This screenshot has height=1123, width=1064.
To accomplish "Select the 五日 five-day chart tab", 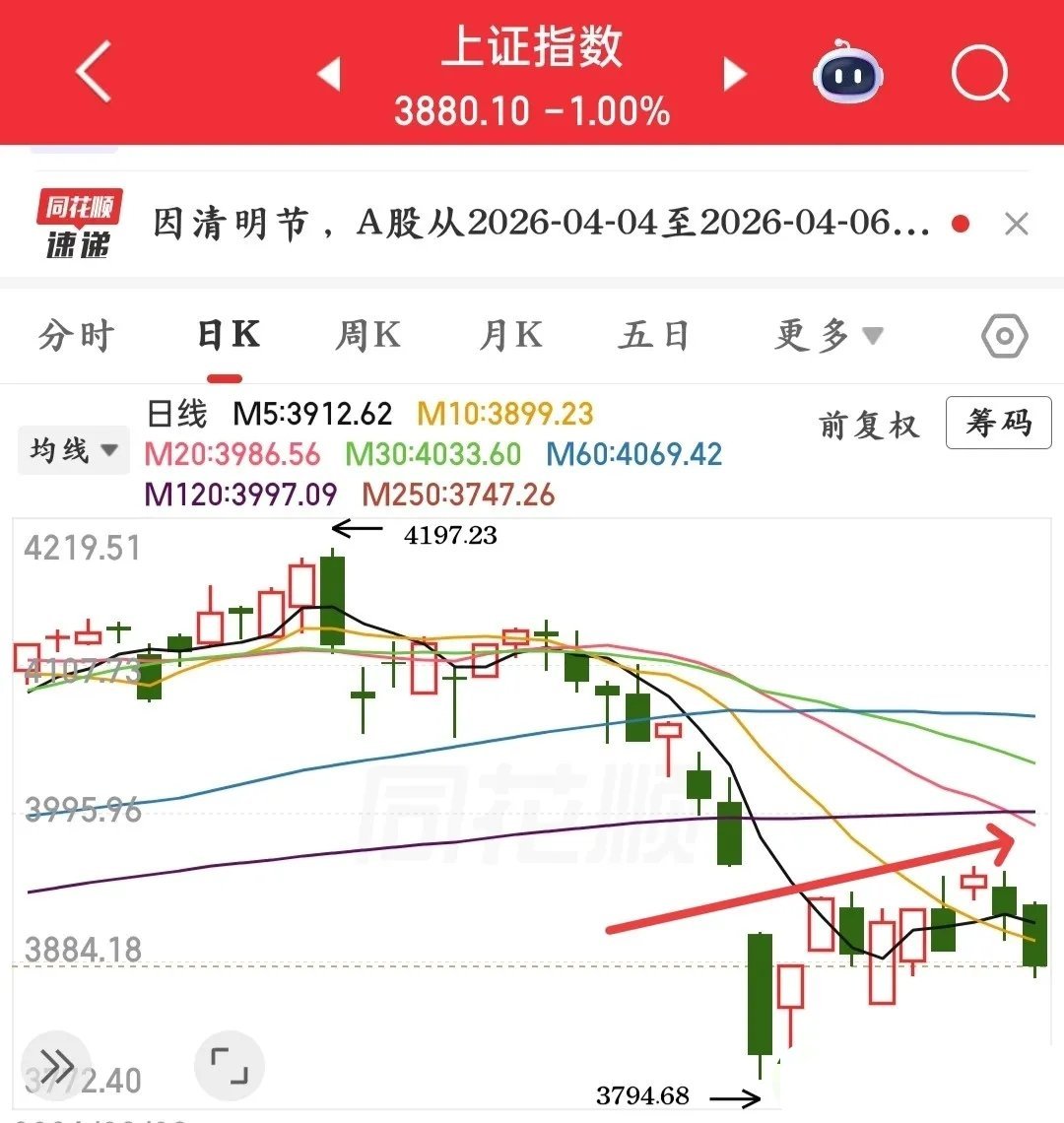I will point(653,336).
